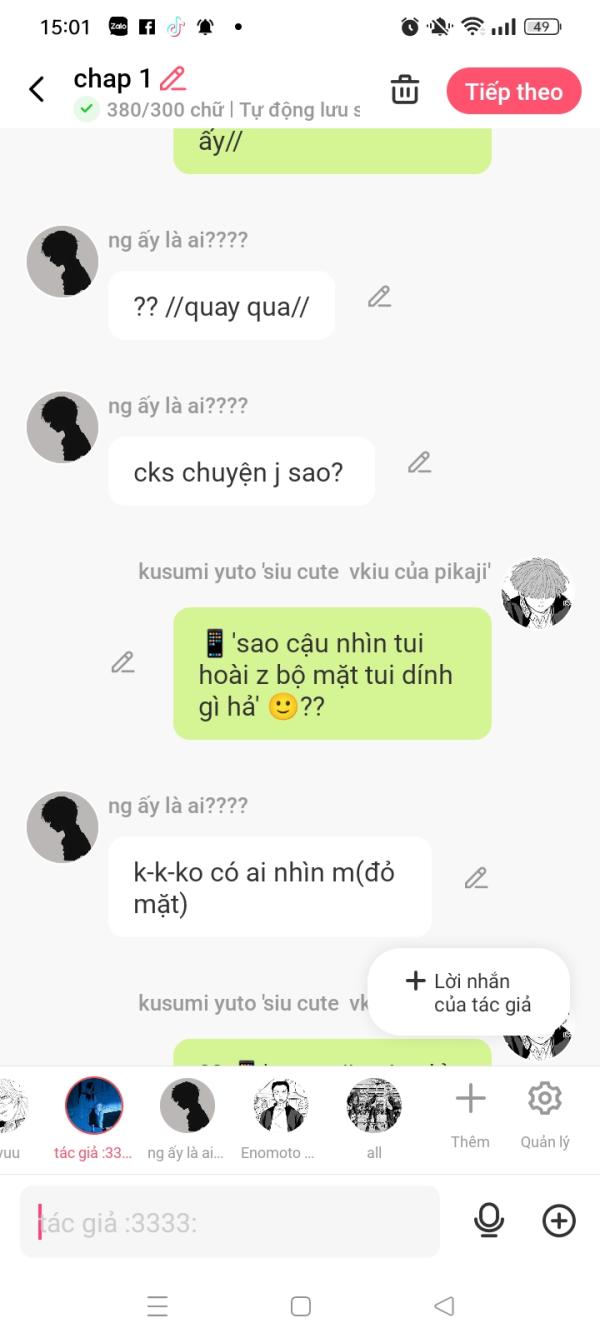This screenshot has height=1343, width=600.
Task: Edit the 'k-k-ko có ai nhìn m' message
Action: pyautogui.click(x=476, y=878)
